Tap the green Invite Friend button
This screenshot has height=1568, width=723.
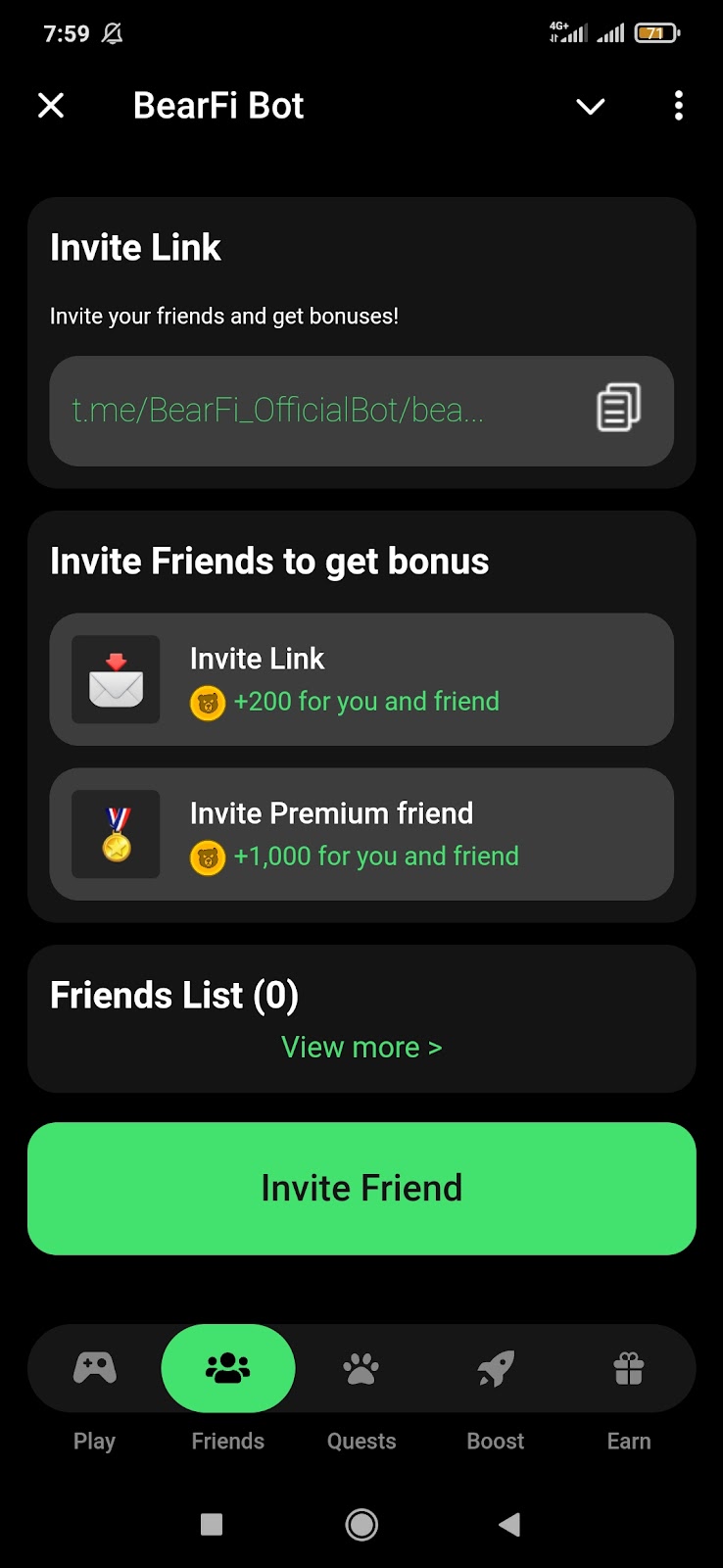click(x=361, y=1188)
